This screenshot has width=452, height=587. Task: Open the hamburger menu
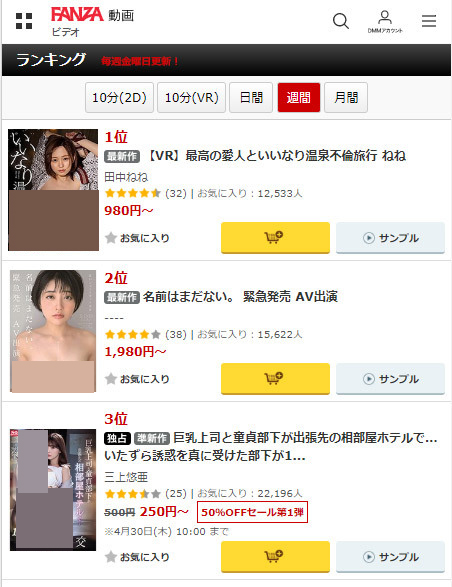pyautogui.click(x=429, y=21)
